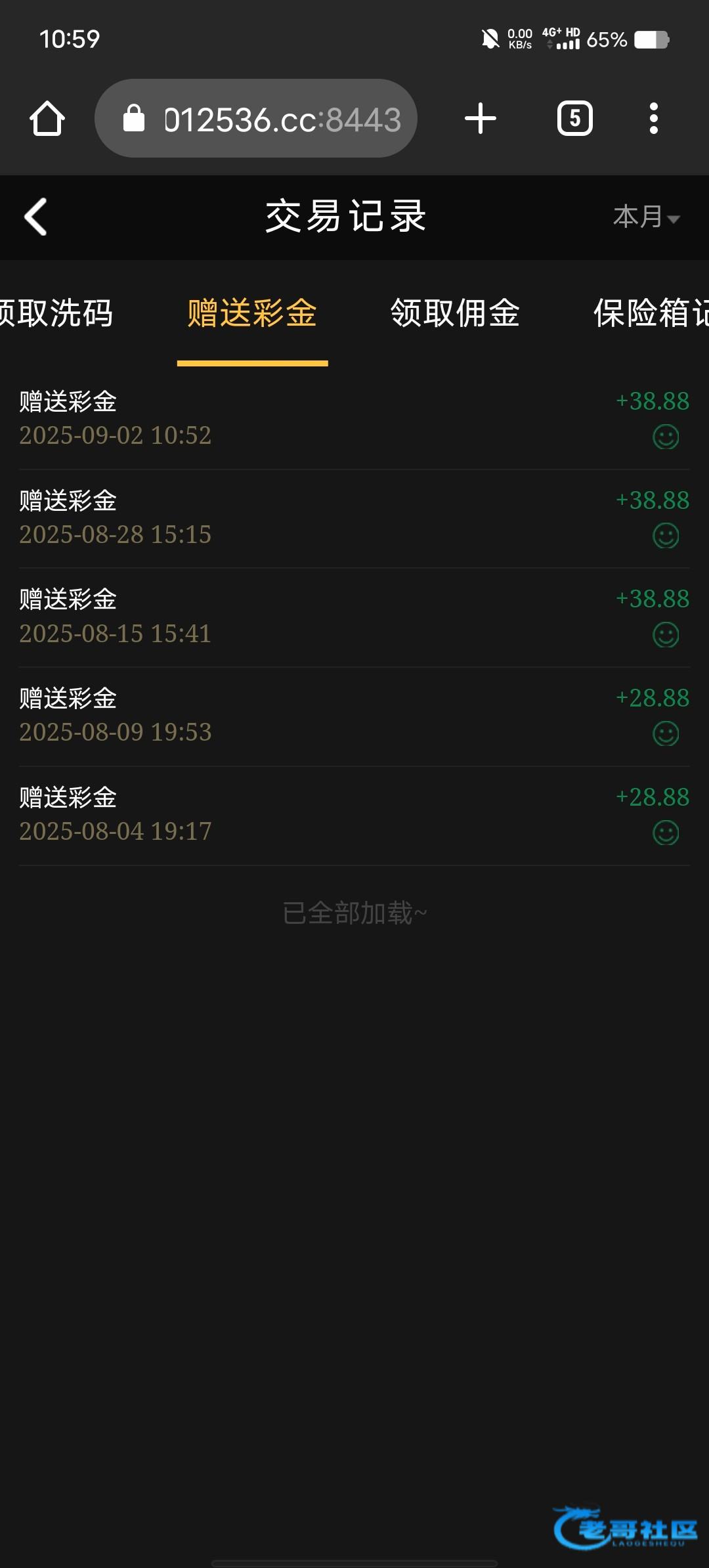The image size is (709, 1568).
Task: Open the browser overflow menu
Action: 653,119
